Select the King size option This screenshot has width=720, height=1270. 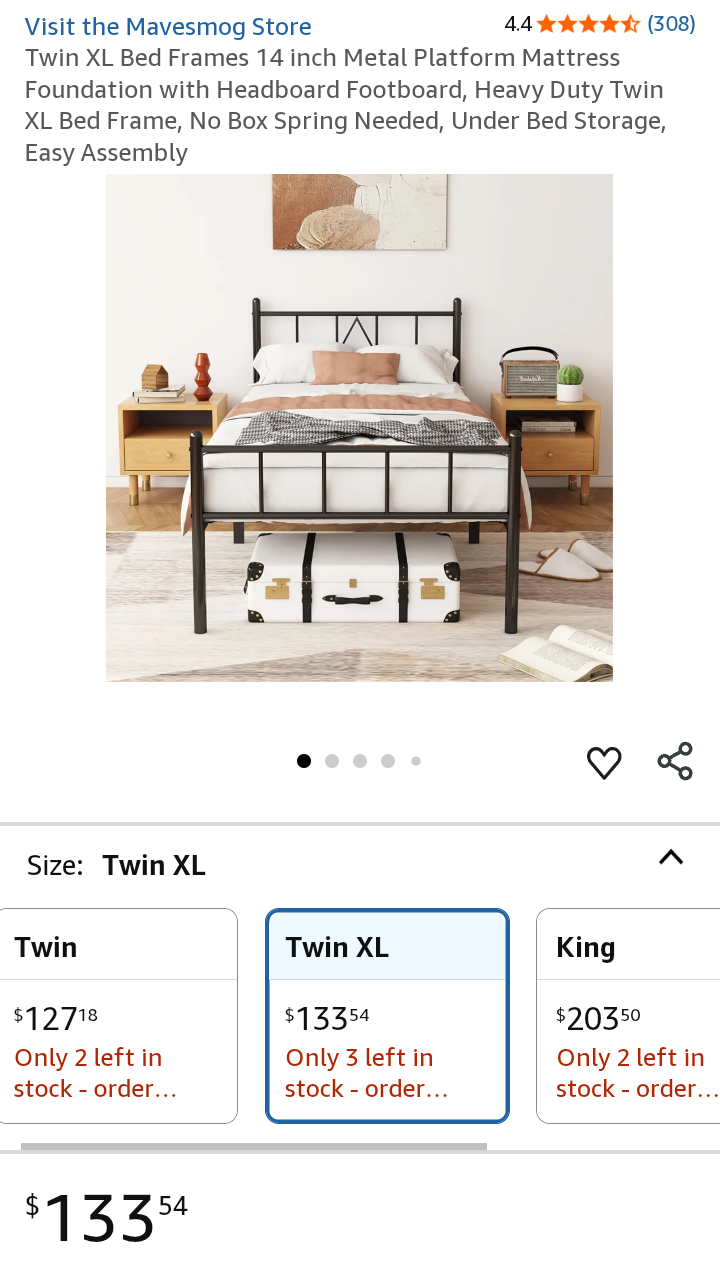[x=630, y=1015]
